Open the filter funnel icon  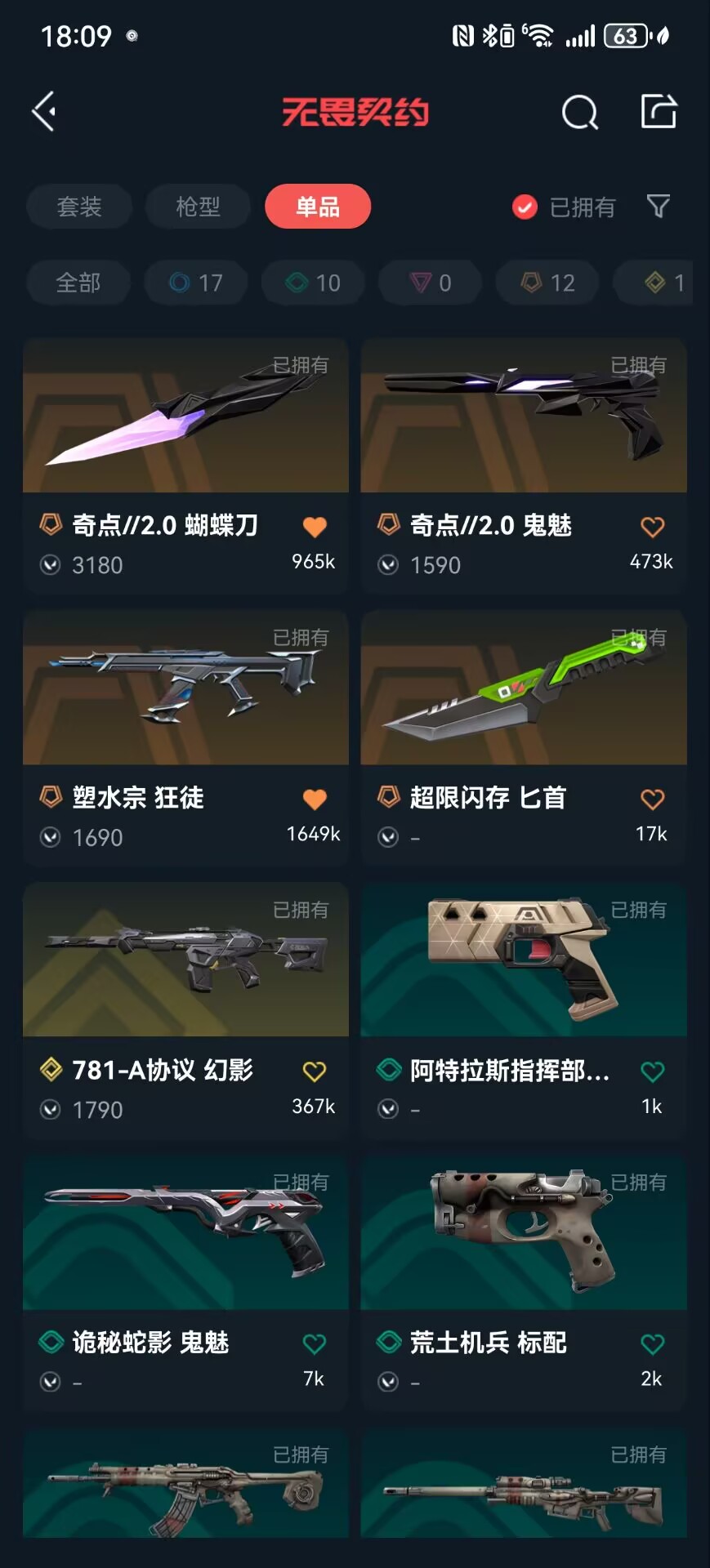coord(658,206)
